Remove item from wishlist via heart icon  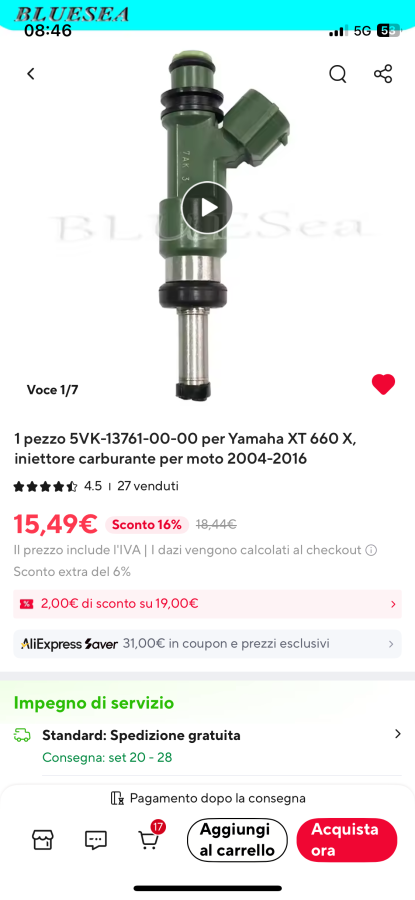pos(383,384)
